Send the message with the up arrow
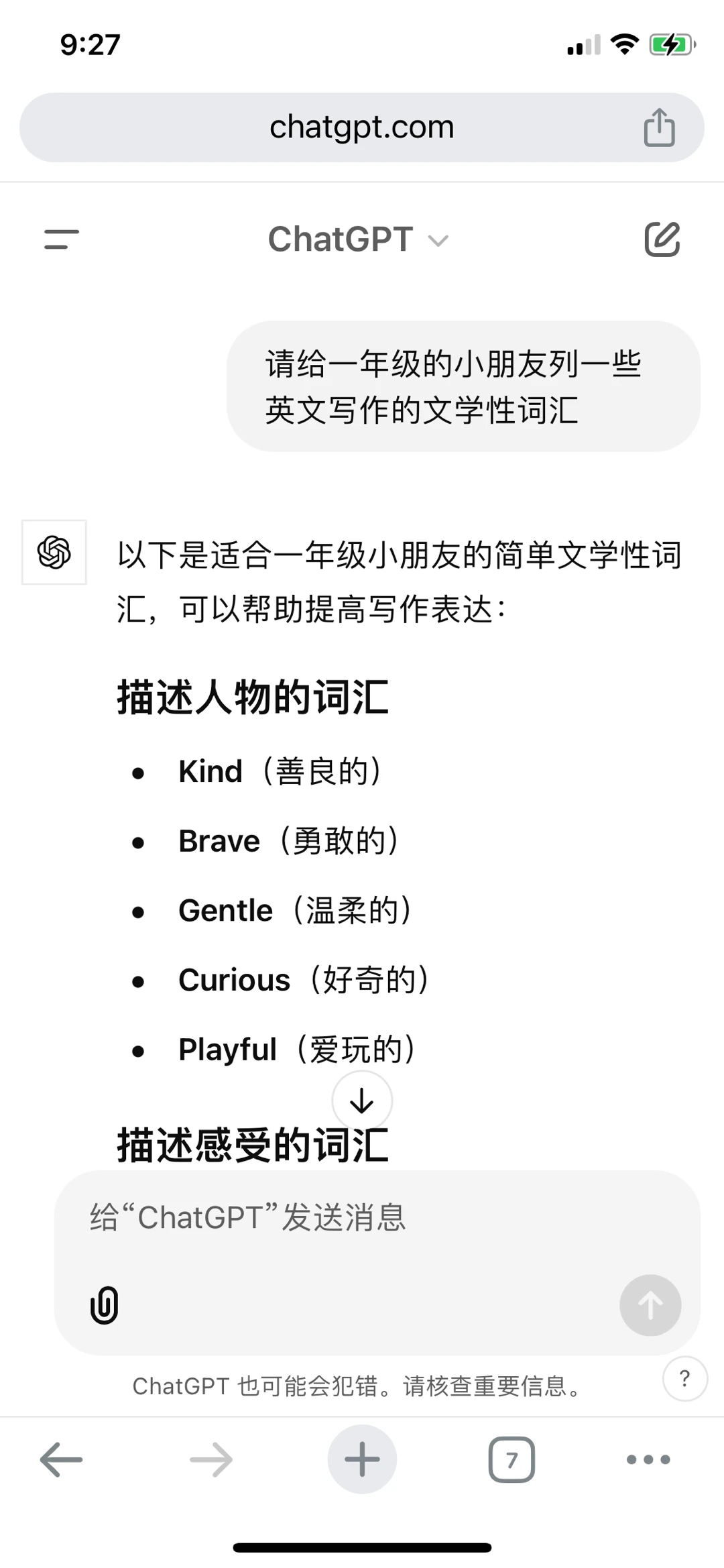724x1568 pixels. 650,1305
